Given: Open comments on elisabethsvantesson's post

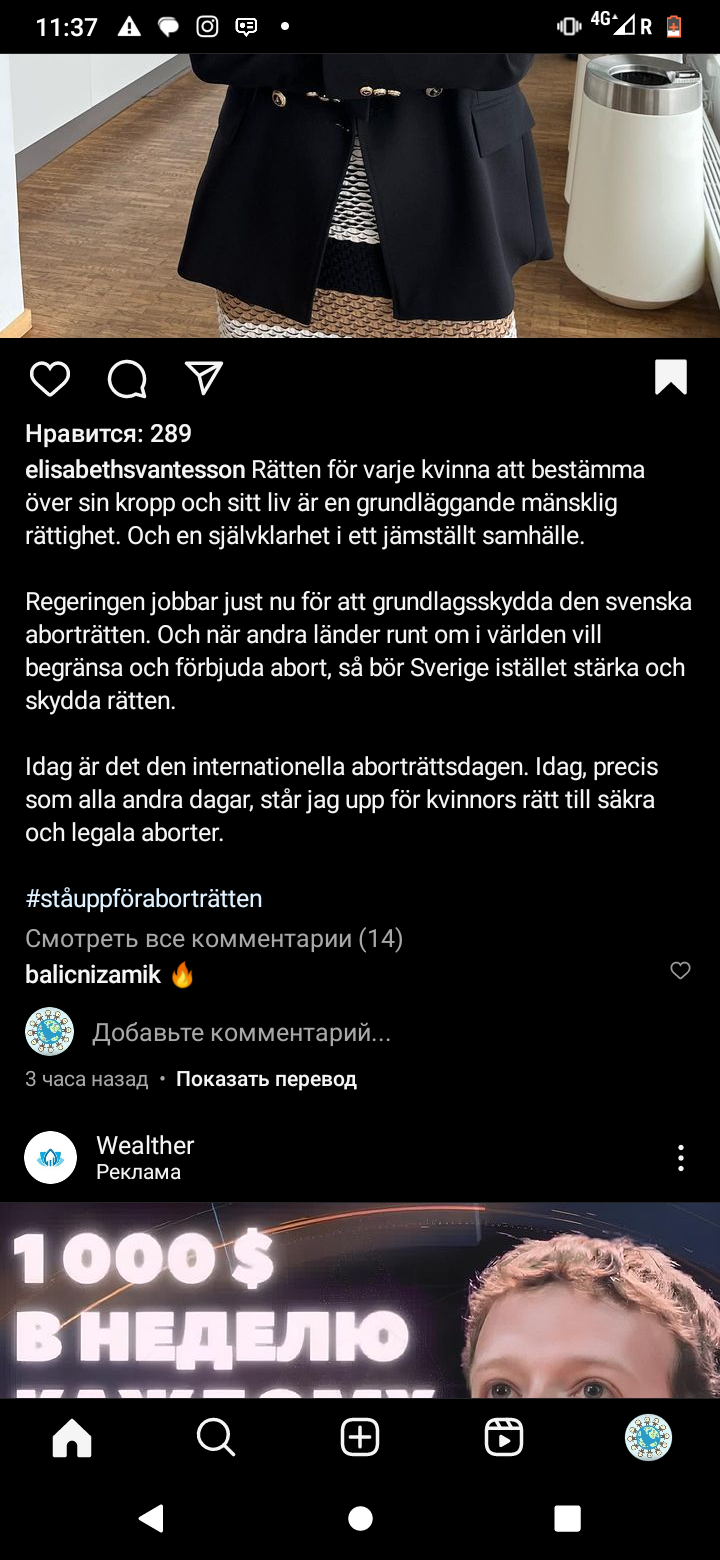Looking at the screenshot, I should pos(127,379).
